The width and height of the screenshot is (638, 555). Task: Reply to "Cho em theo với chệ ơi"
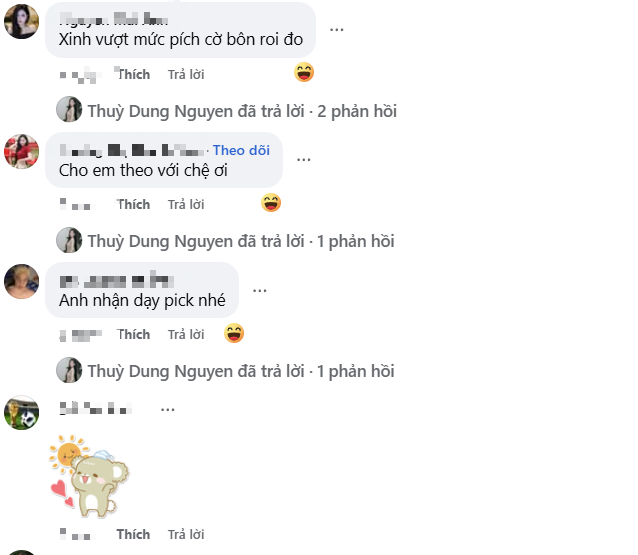[186, 204]
